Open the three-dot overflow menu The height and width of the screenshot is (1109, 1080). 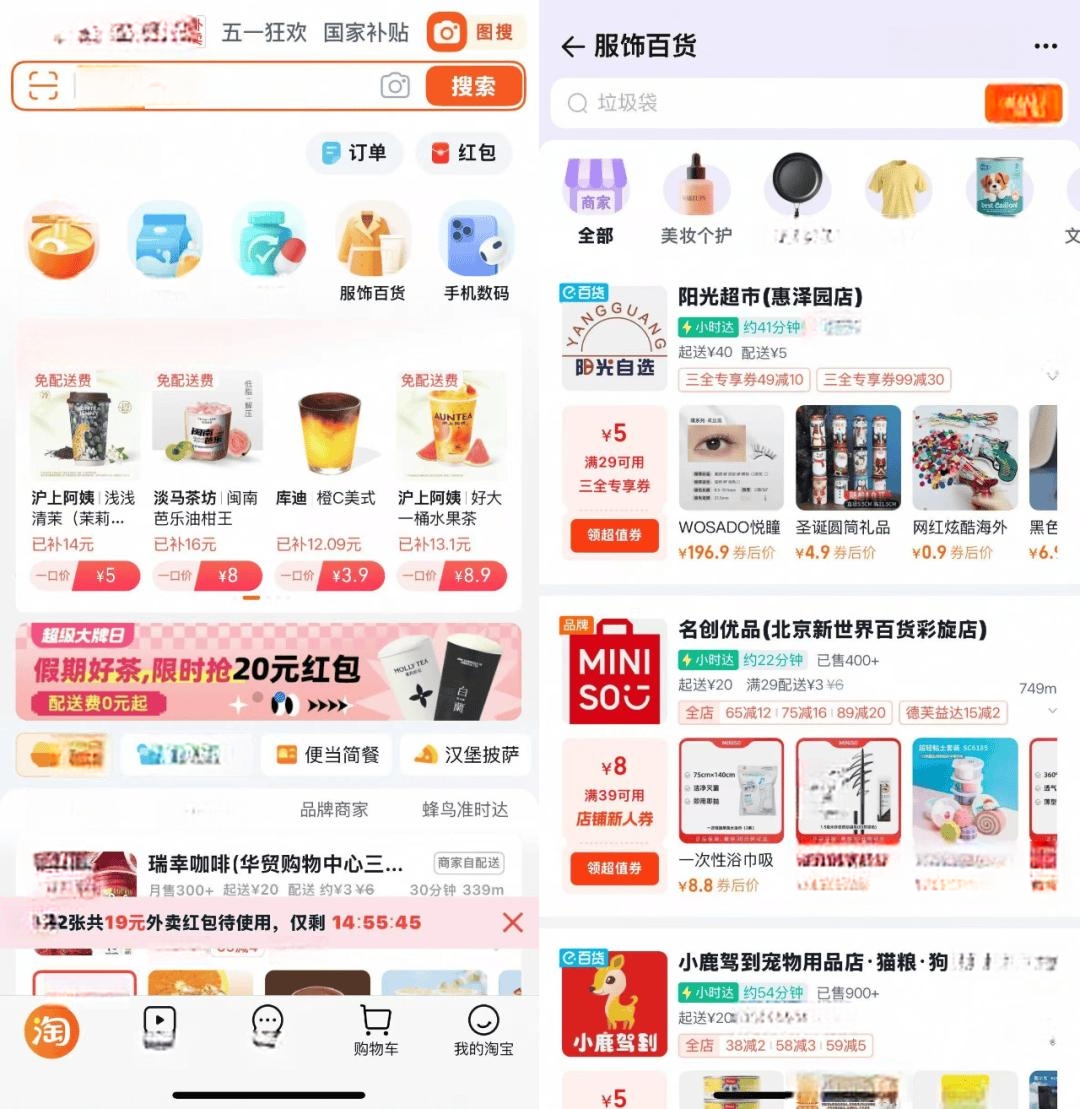click(1045, 46)
